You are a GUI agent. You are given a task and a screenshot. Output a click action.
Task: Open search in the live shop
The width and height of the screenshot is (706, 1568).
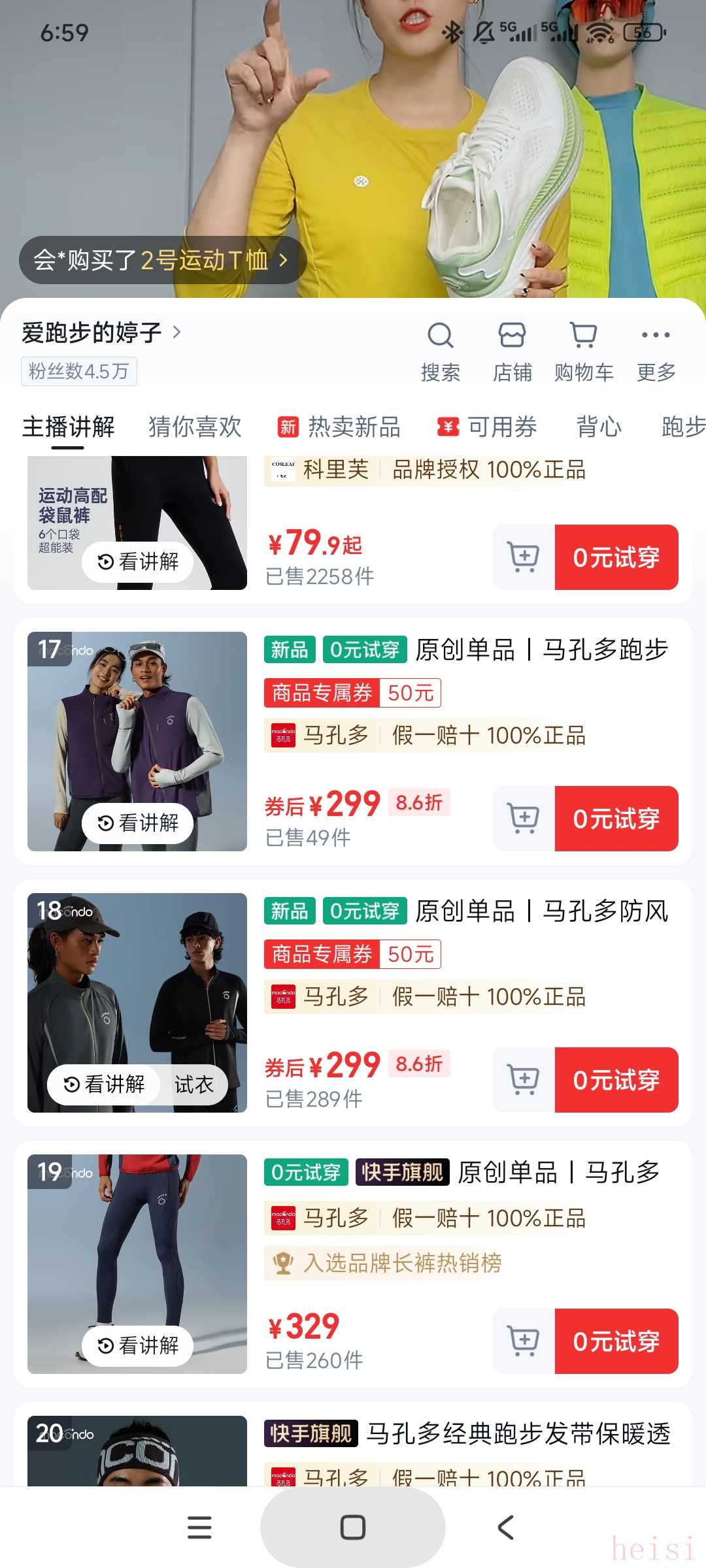[x=440, y=351]
